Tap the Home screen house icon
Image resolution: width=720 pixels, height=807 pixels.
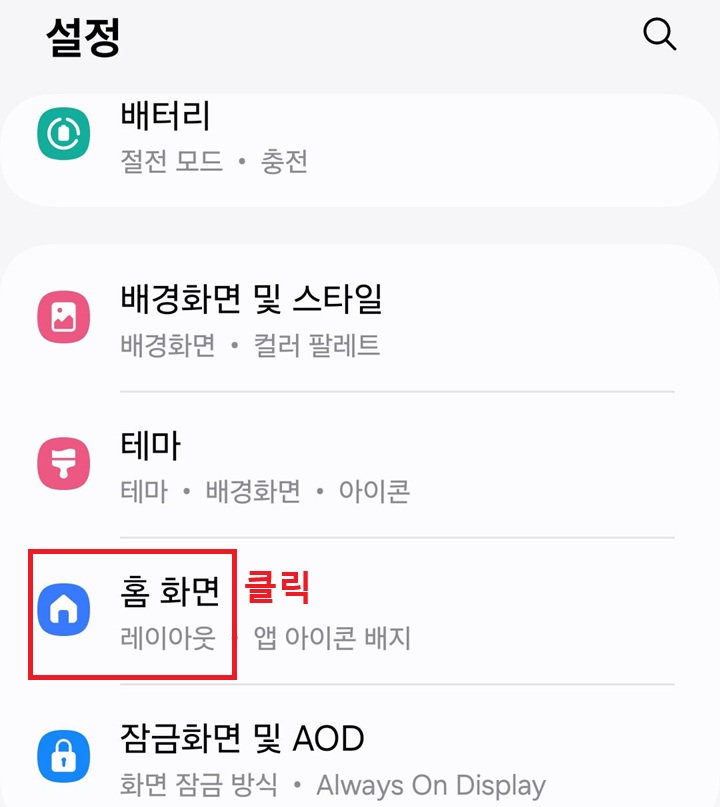[x=63, y=607]
